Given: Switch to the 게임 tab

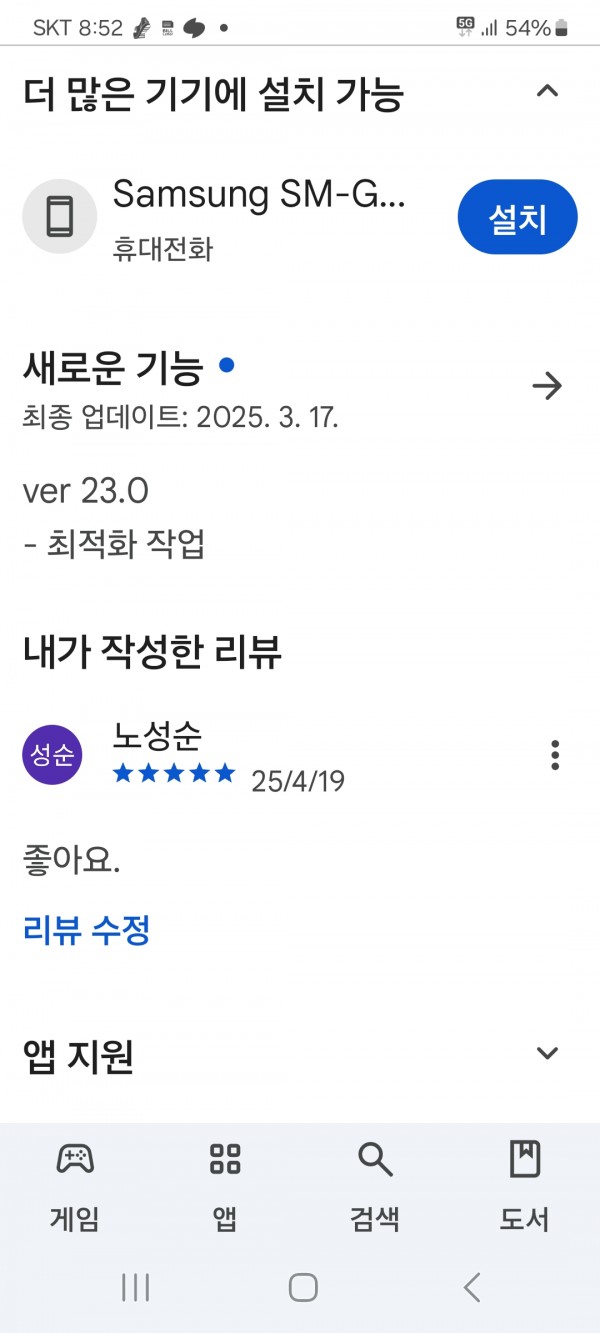Looking at the screenshot, I should pyautogui.click(x=75, y=1187).
